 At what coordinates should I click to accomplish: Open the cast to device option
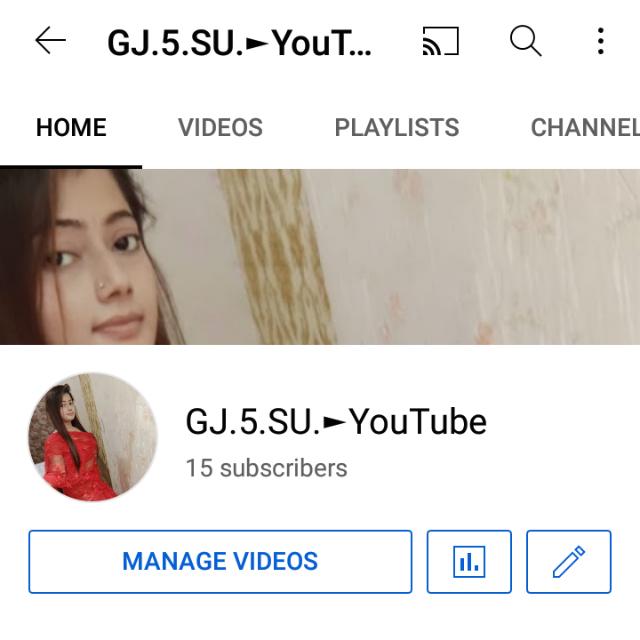click(x=440, y=41)
